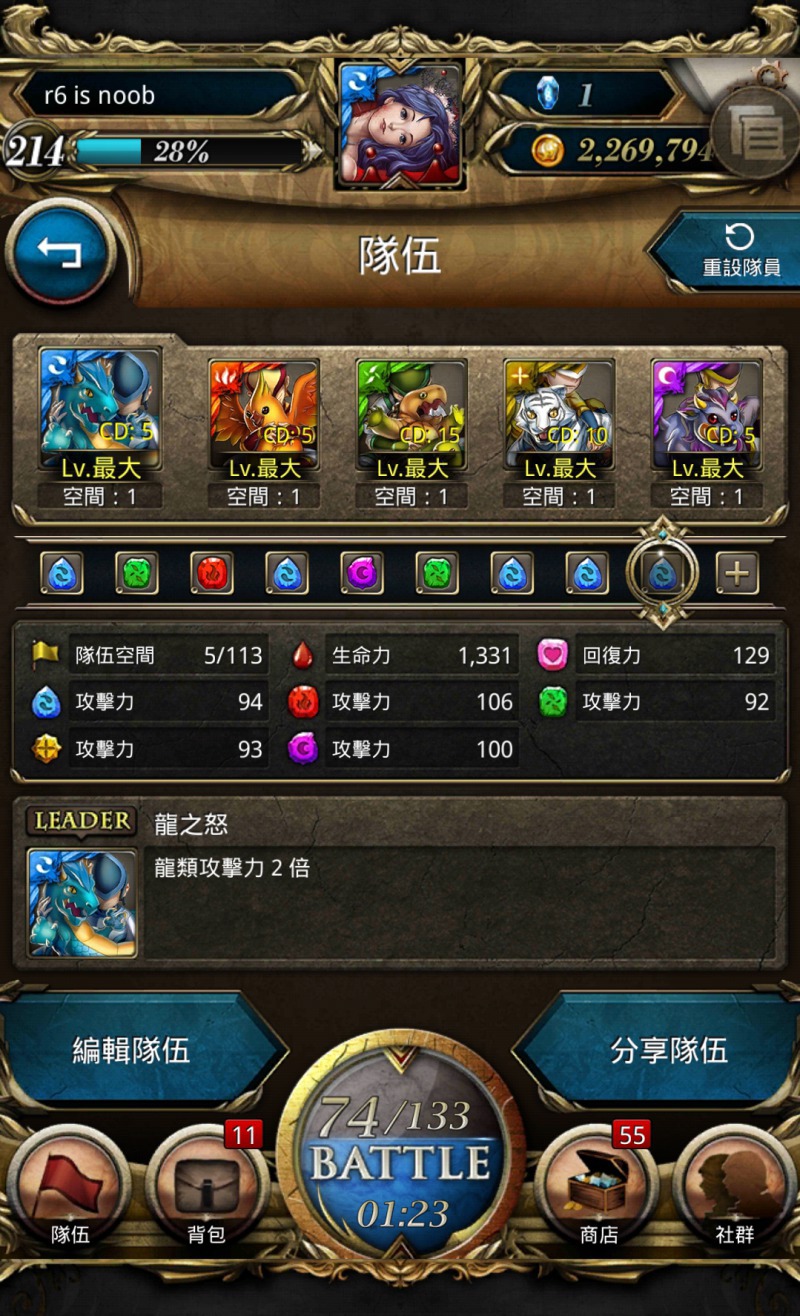Screen dimensions: 800x1316
Task: Open the player avatar portrait
Action: click(x=401, y=125)
